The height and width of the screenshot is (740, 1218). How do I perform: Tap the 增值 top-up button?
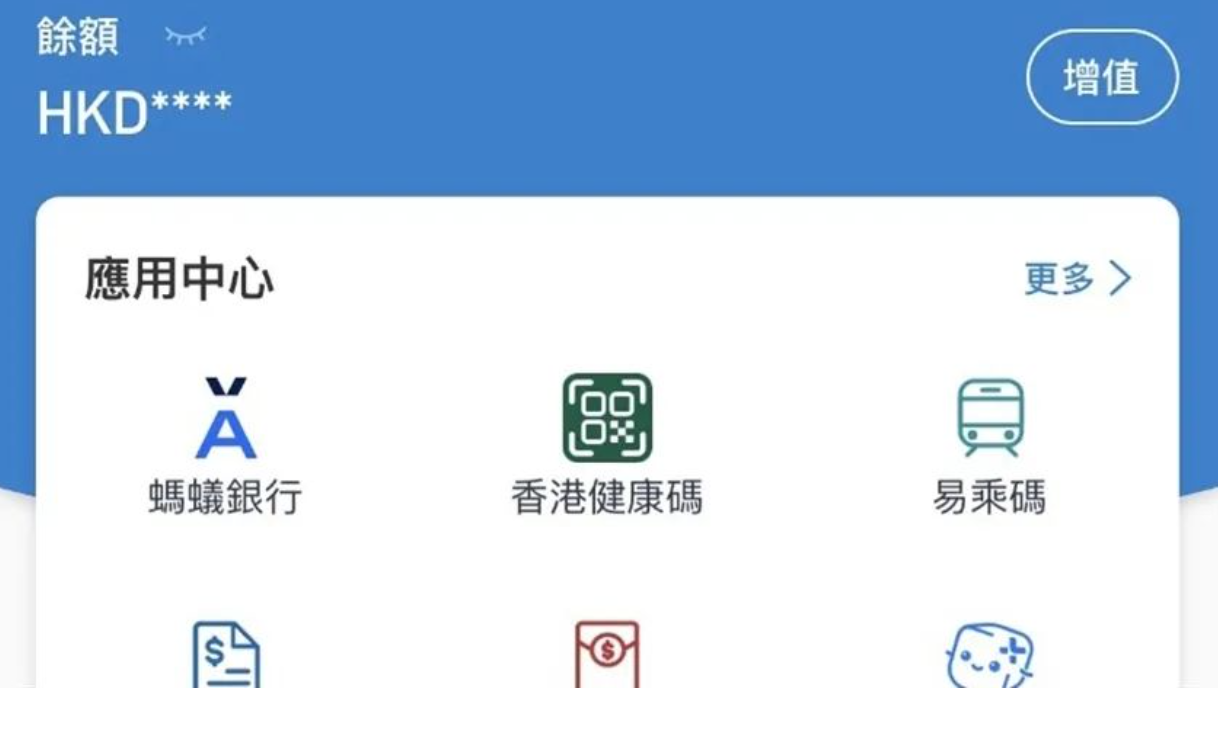tap(1102, 78)
